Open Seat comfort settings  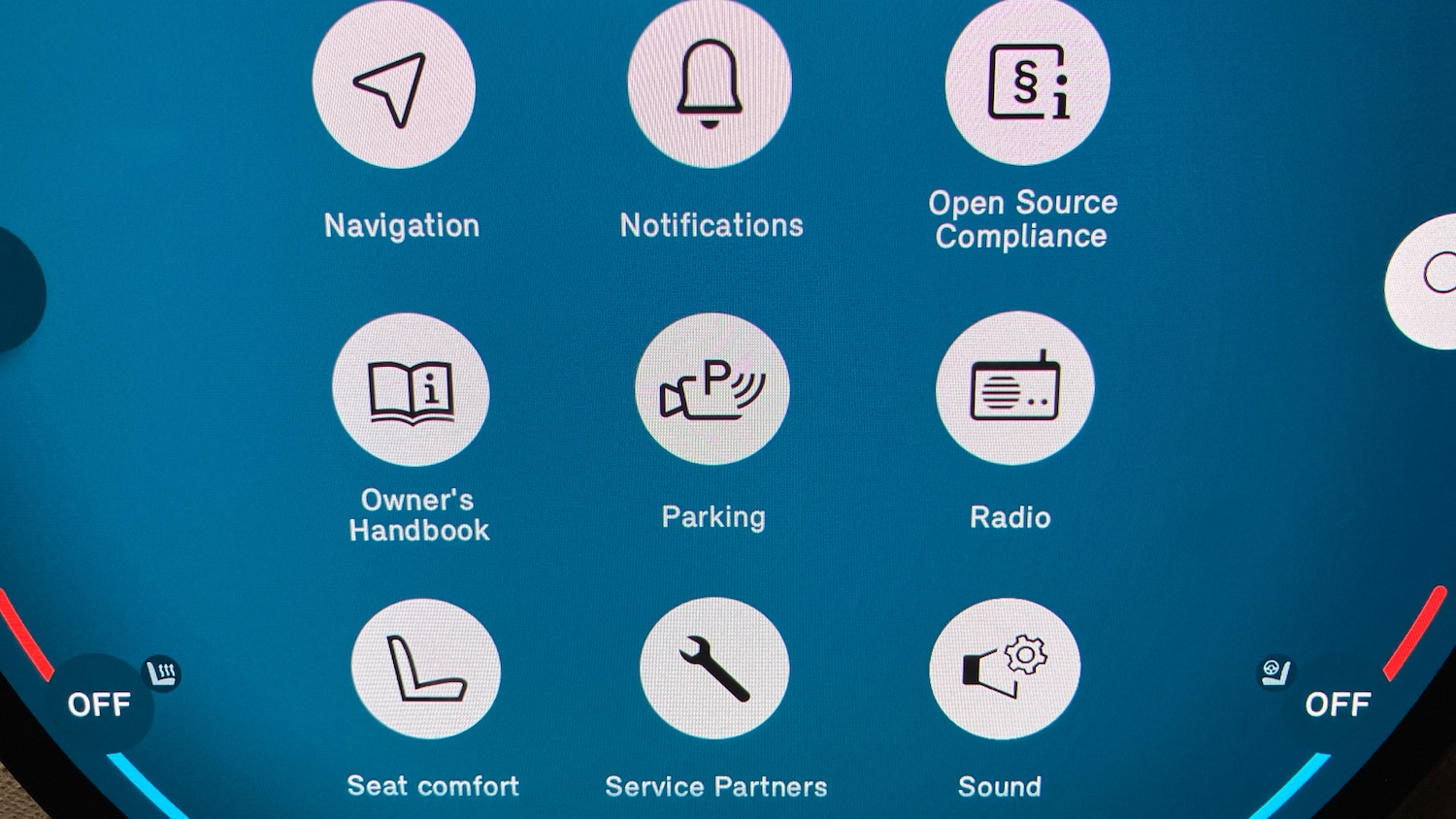426,670
